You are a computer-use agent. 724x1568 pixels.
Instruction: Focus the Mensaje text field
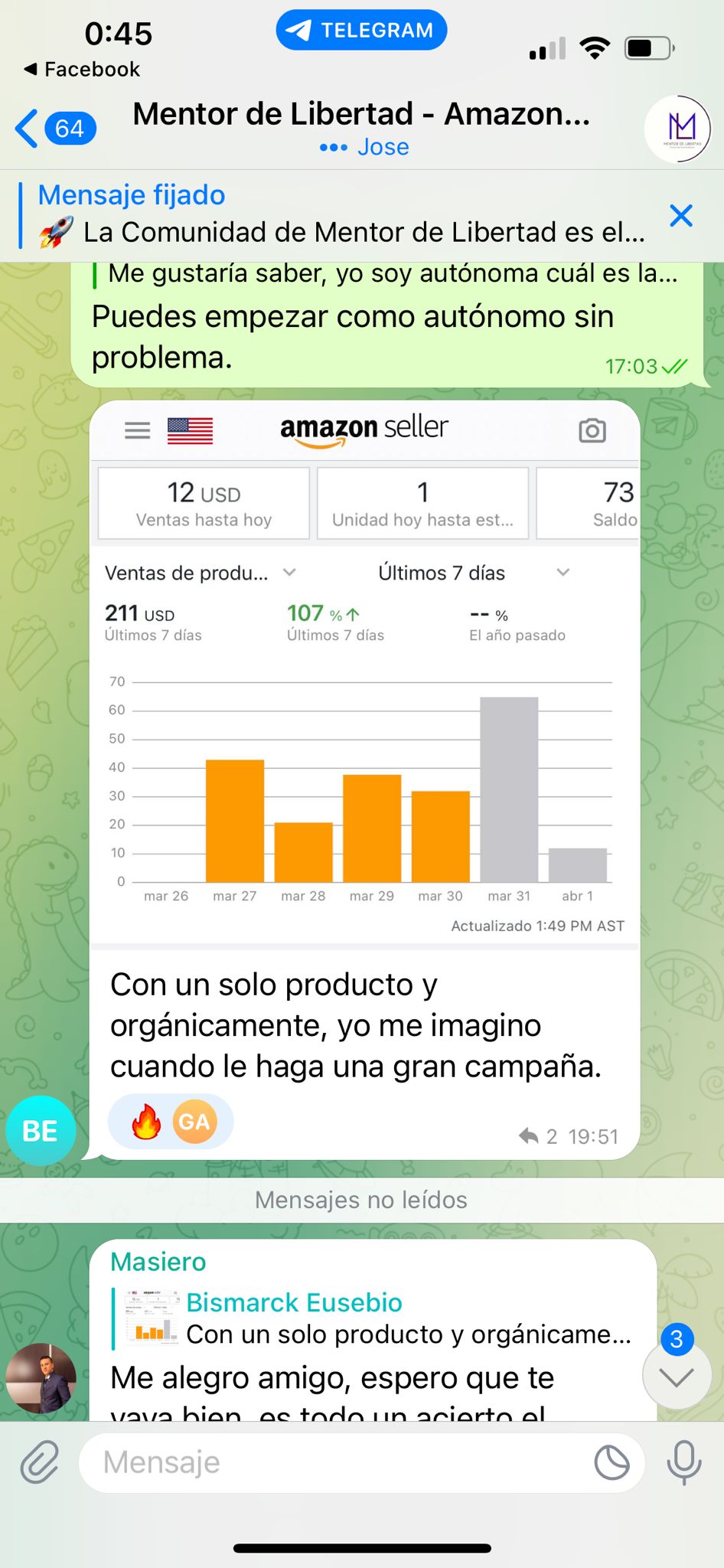click(x=337, y=1462)
